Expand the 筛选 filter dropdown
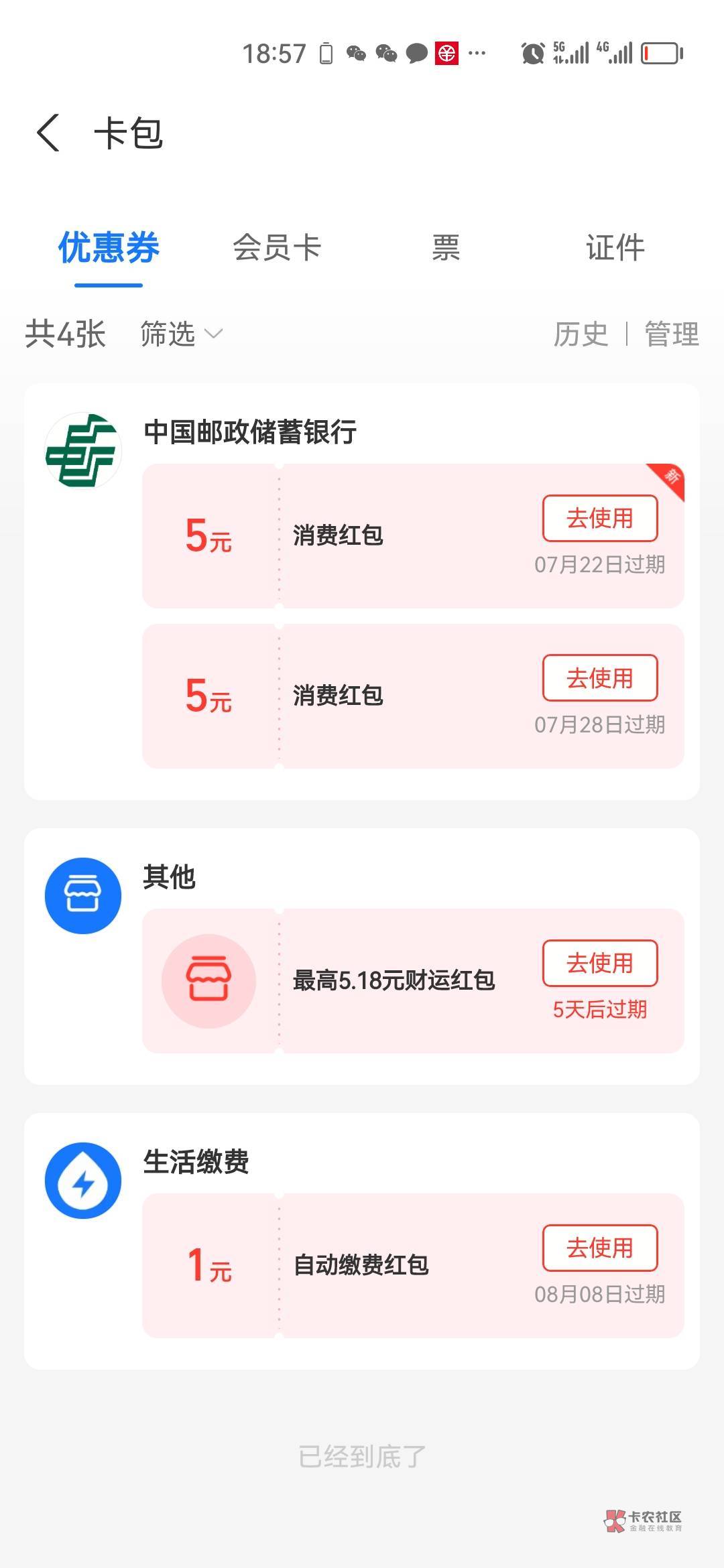Image resolution: width=724 pixels, height=1568 pixels. [181, 334]
